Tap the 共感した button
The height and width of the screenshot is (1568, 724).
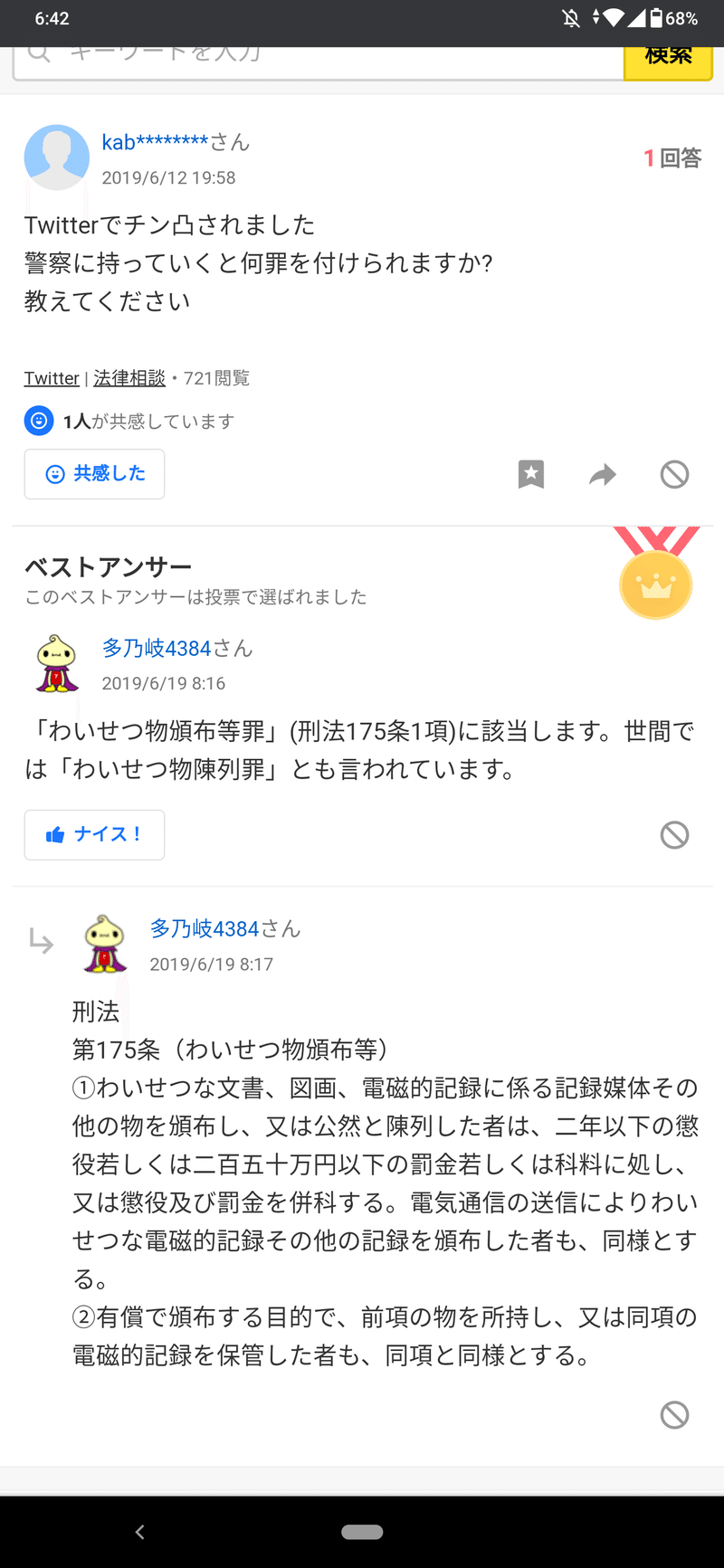click(94, 474)
